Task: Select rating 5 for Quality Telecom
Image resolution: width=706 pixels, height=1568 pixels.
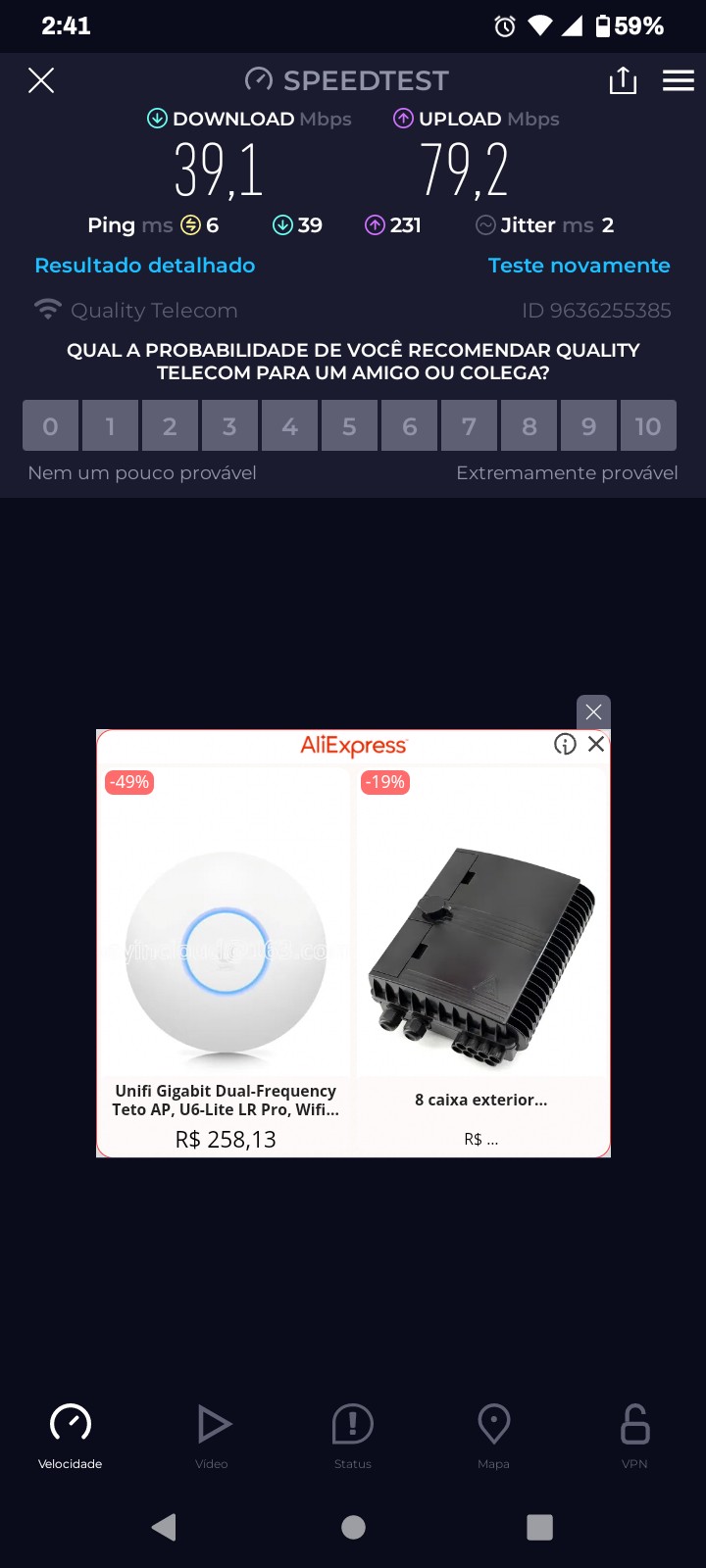Action: coord(349,426)
